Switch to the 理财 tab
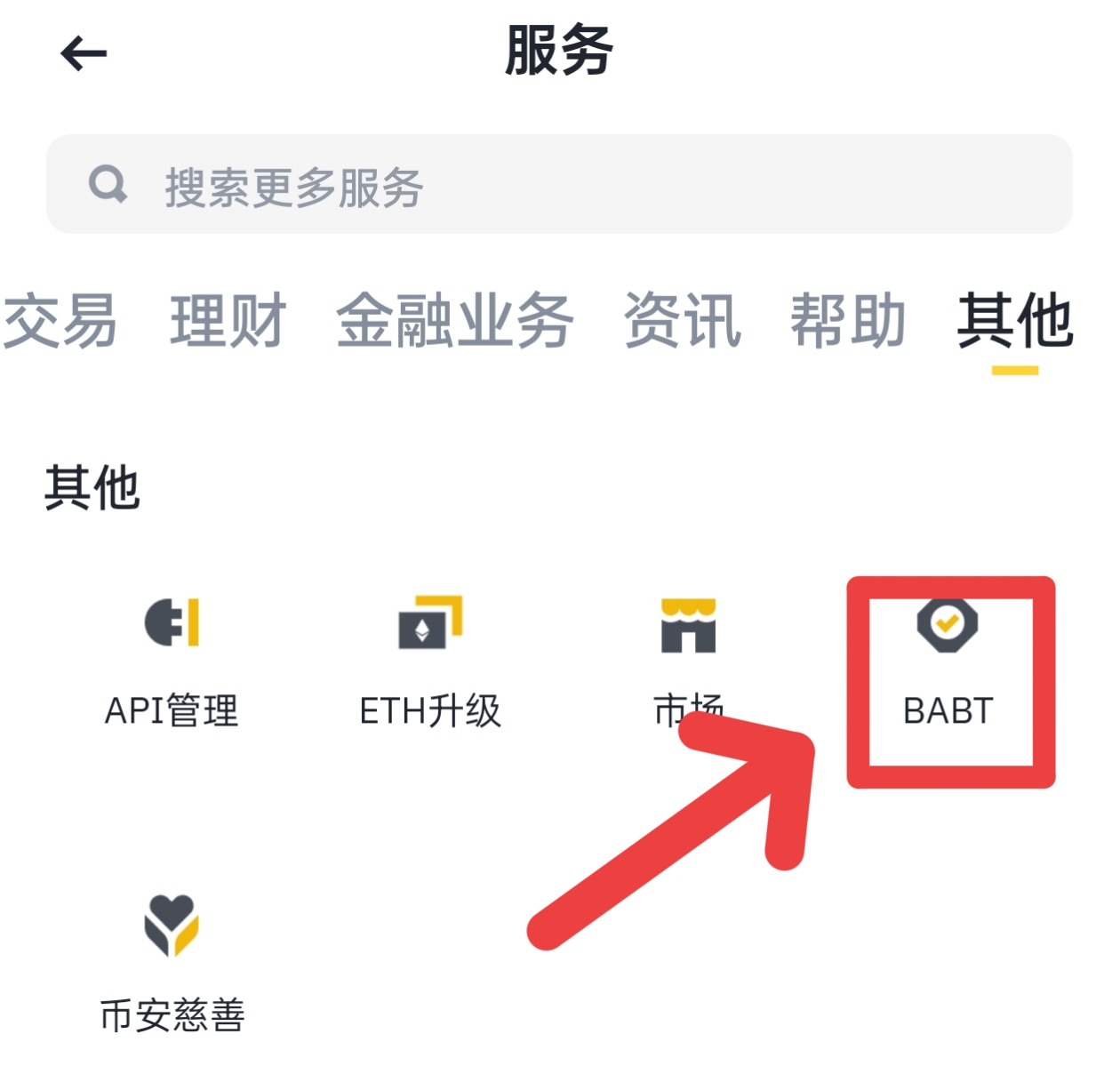1120x1074 pixels. click(x=228, y=321)
